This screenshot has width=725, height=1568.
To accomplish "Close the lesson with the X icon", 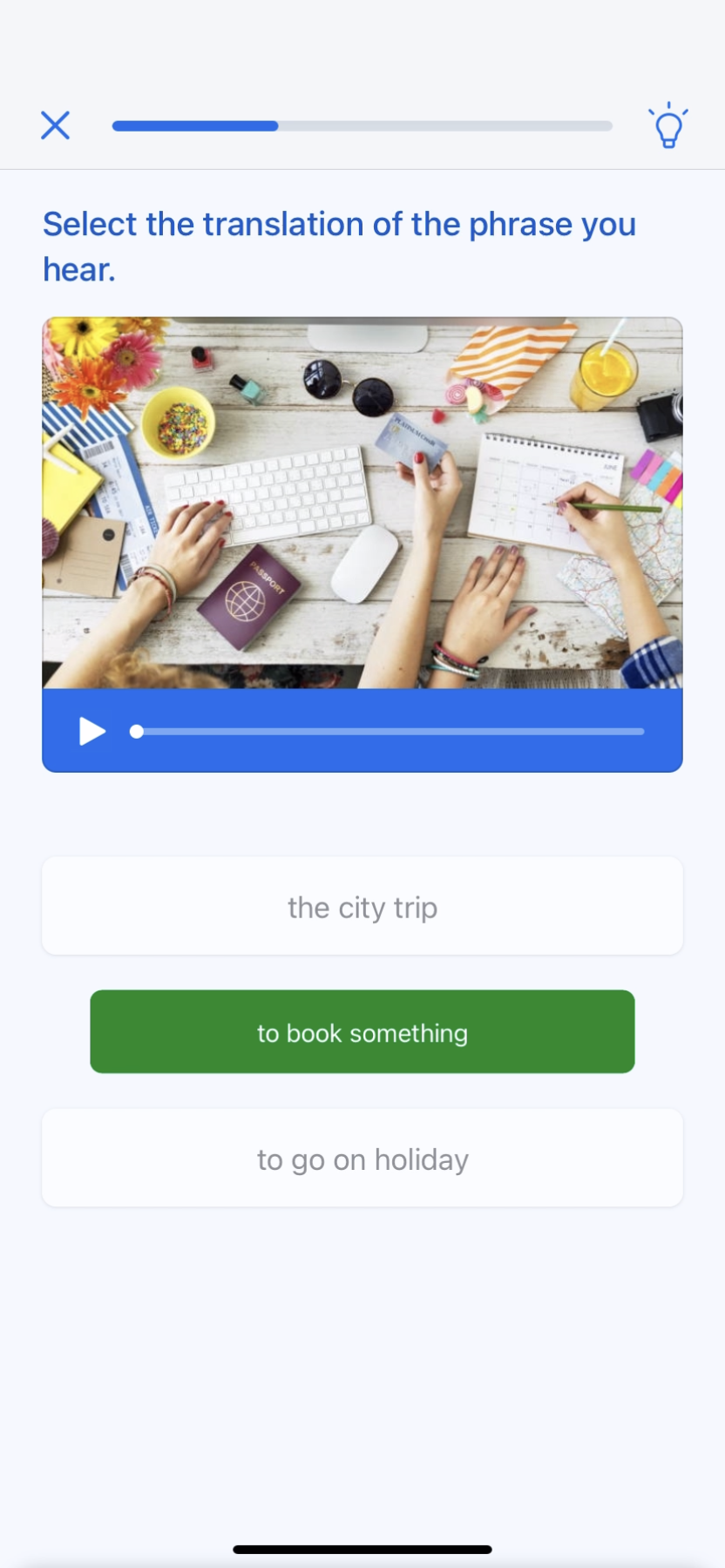I will click(x=55, y=125).
